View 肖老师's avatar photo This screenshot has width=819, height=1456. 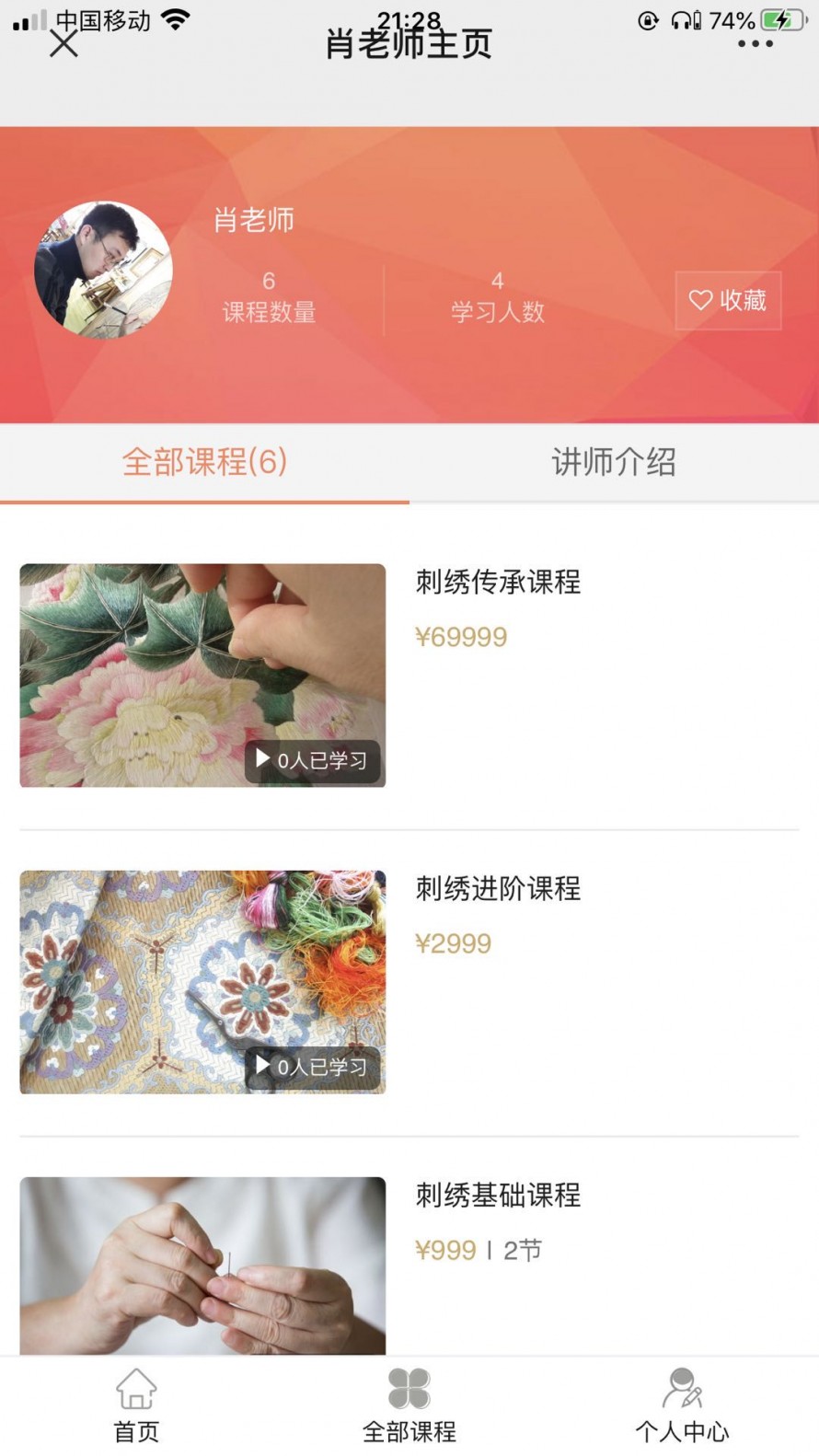click(103, 270)
